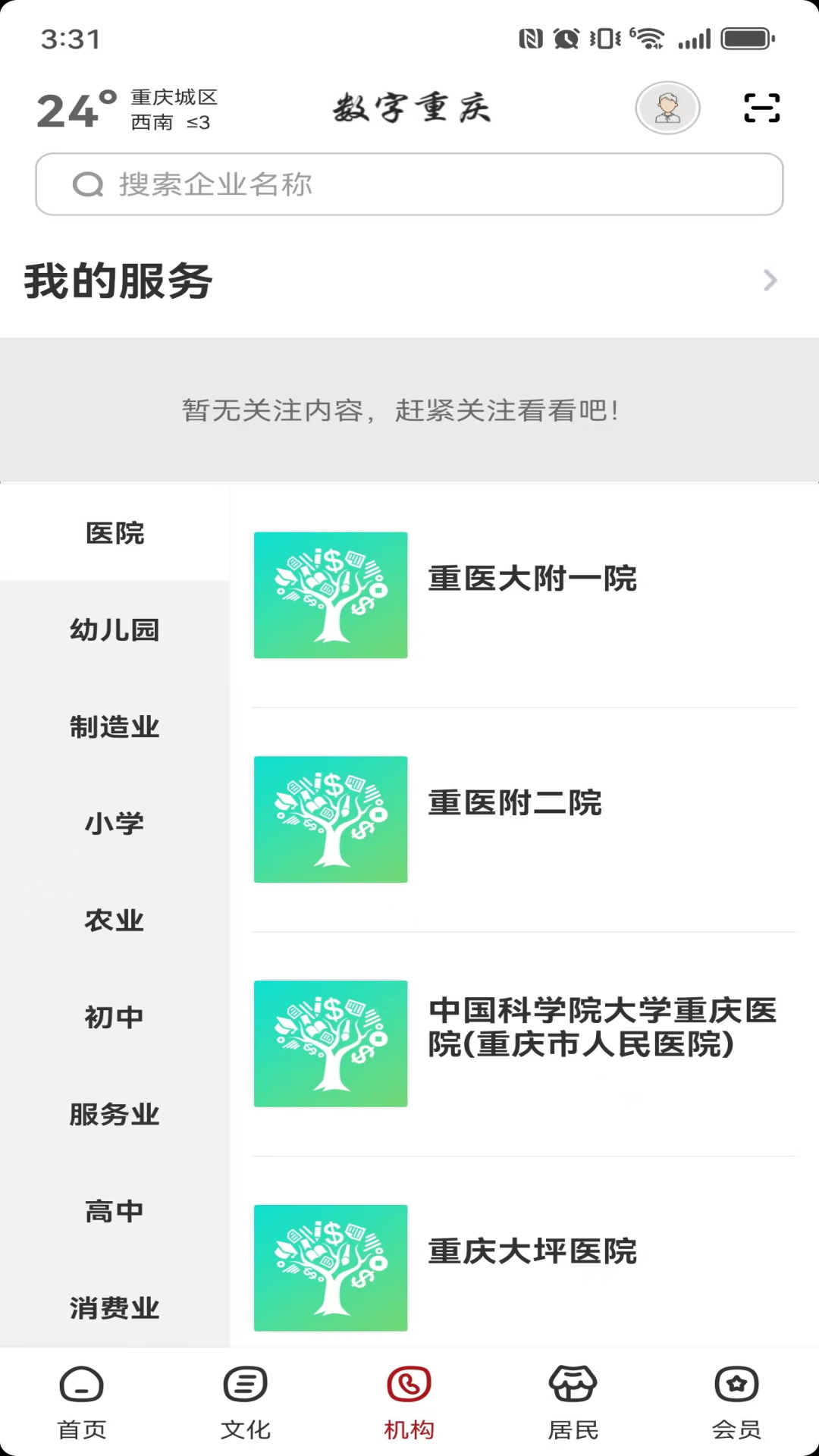Switch to the 文化 tab
This screenshot has height=1456, width=819.
[x=246, y=1403]
